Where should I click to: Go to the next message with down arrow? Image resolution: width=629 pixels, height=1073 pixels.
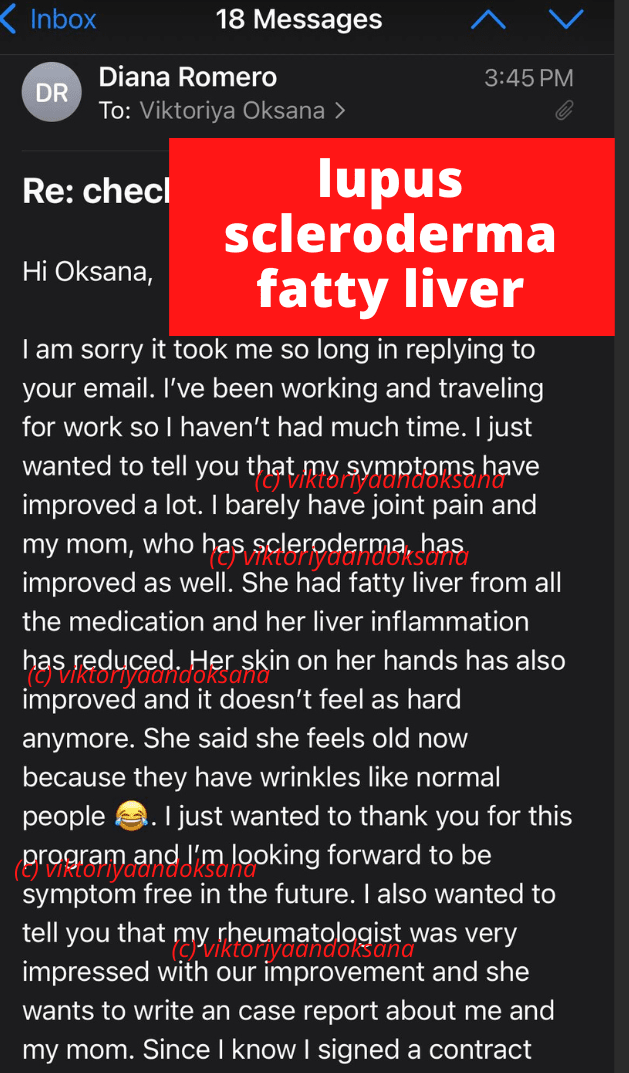tap(566, 19)
